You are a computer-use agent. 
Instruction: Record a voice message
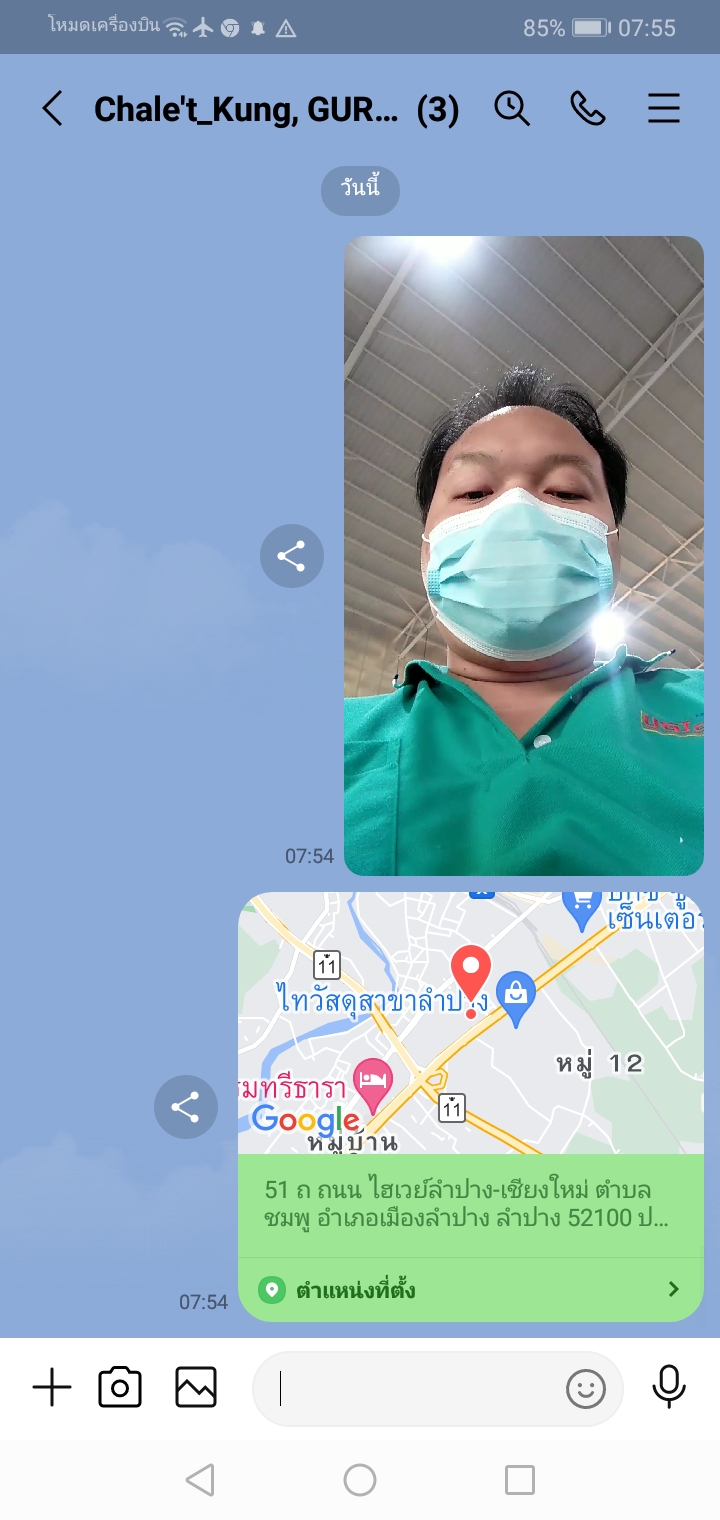[669, 1386]
